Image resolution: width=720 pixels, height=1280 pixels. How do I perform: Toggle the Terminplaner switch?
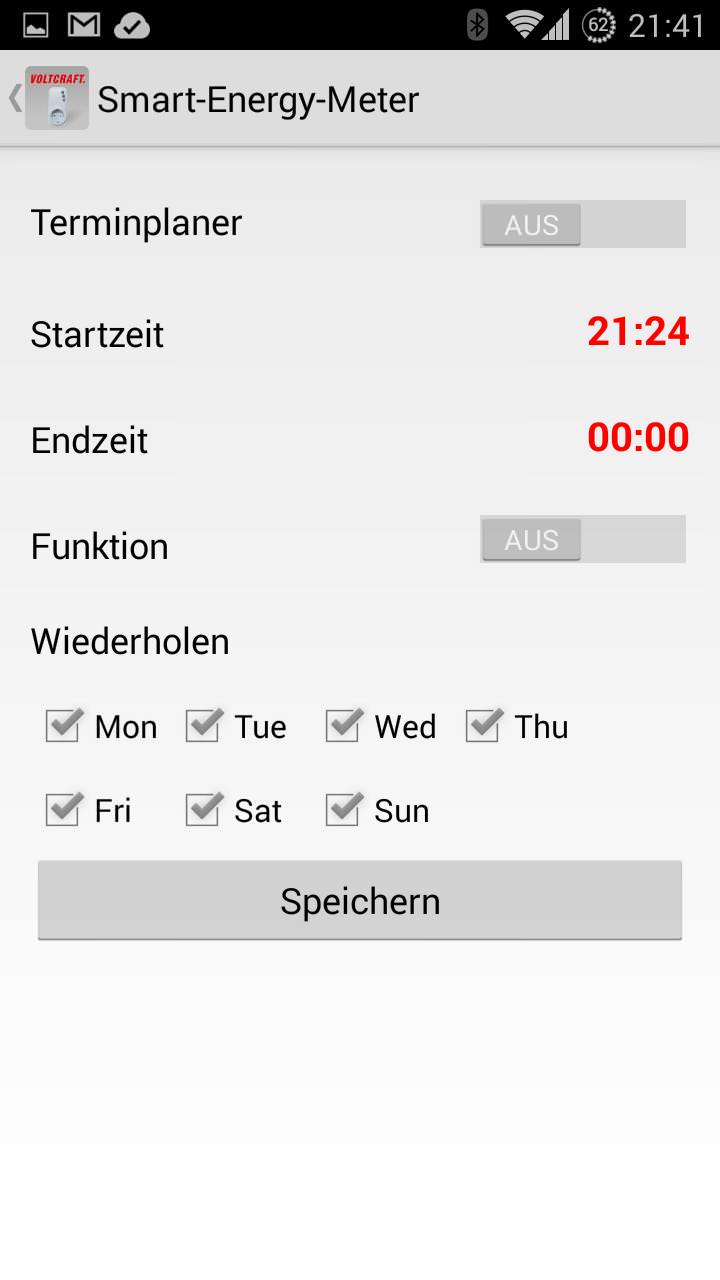[x=583, y=224]
